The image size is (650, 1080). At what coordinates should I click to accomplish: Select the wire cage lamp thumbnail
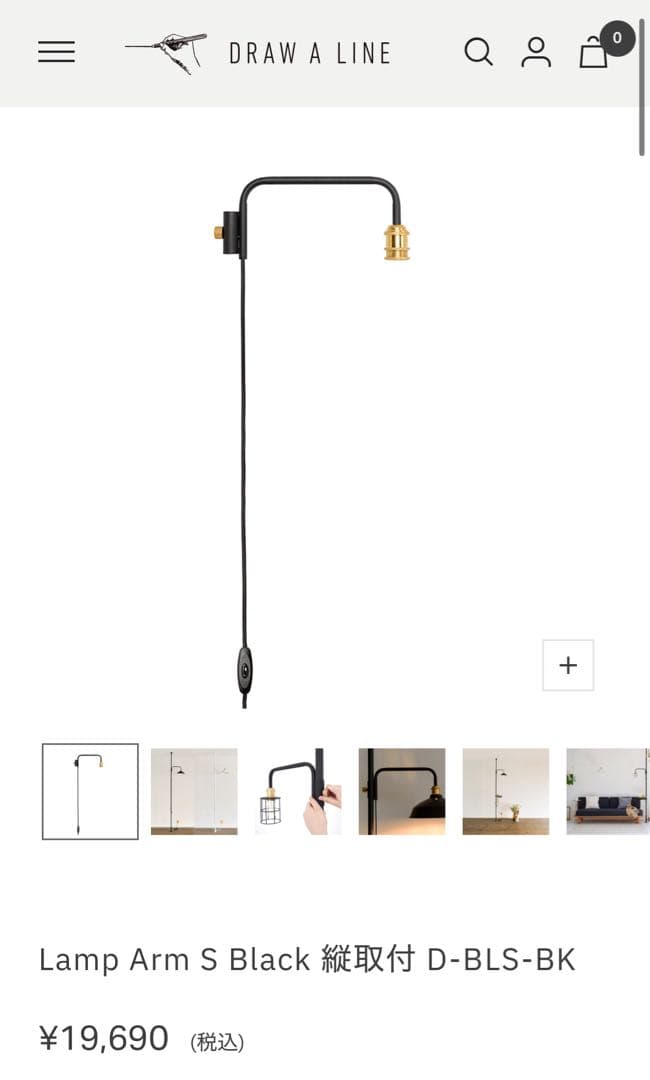coord(298,791)
